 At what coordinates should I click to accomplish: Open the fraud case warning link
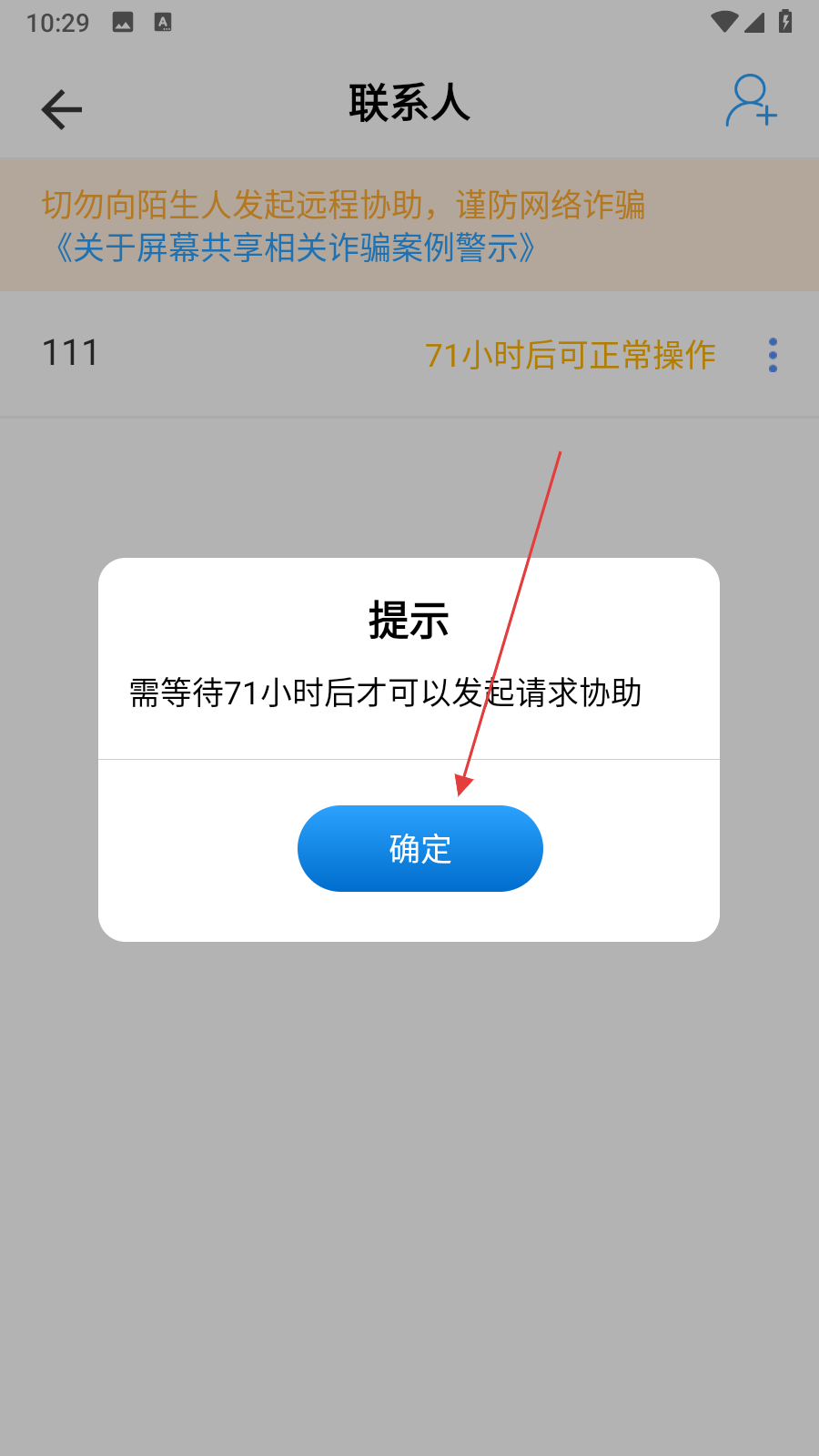click(295, 248)
